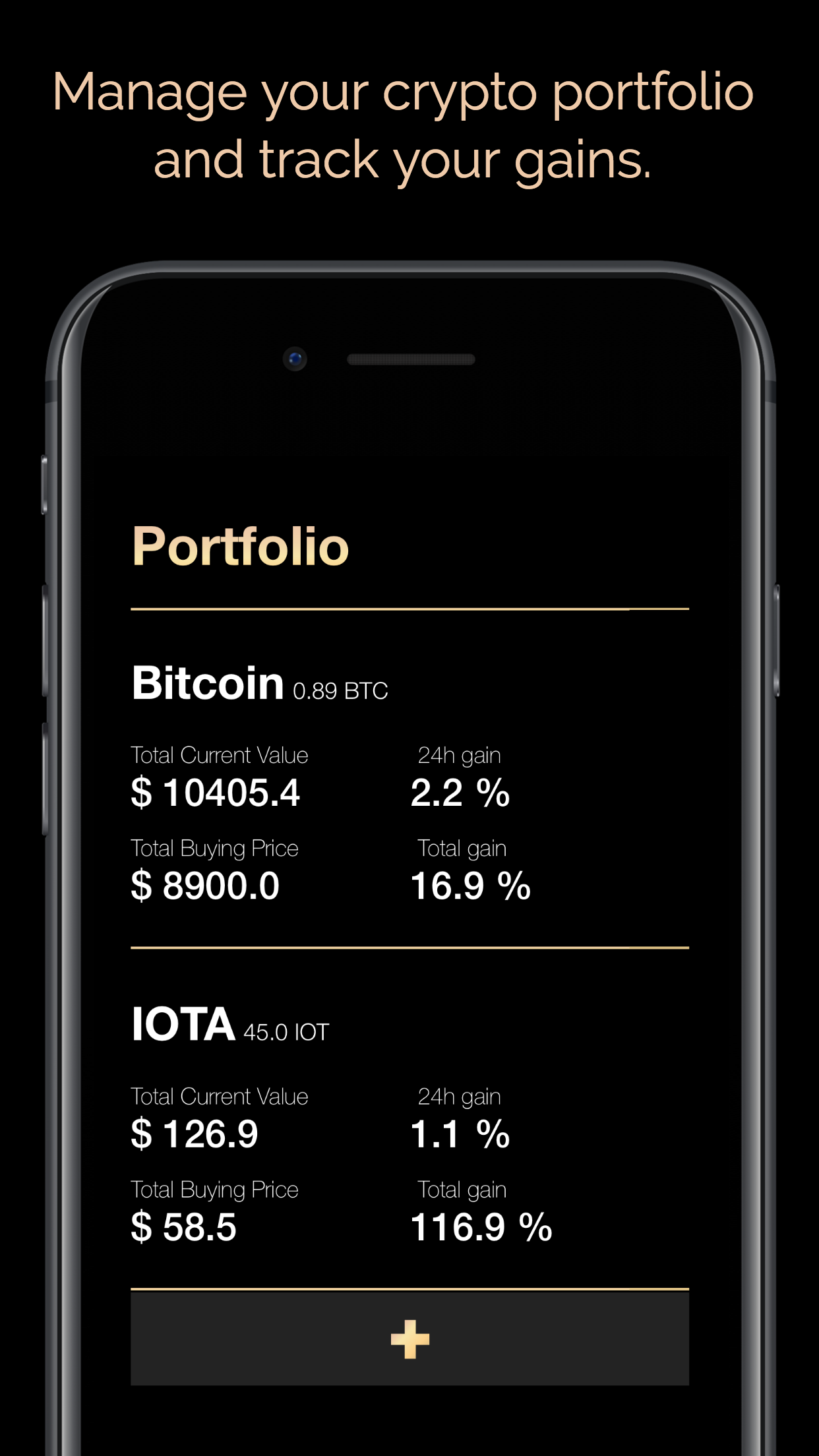The width and height of the screenshot is (819, 1456).
Task: Tap the Portfolio screen title
Action: [241, 546]
